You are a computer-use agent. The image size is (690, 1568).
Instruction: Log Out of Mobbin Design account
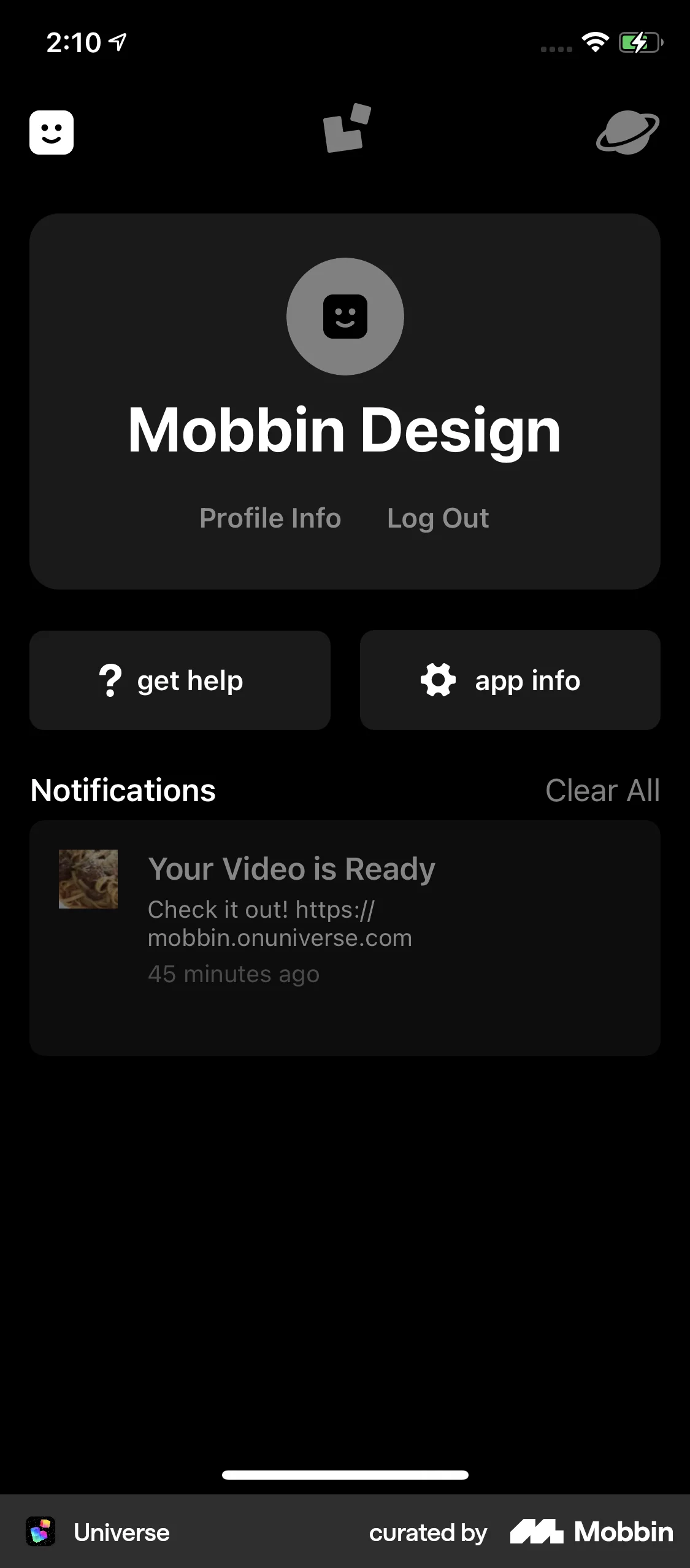tap(437, 517)
